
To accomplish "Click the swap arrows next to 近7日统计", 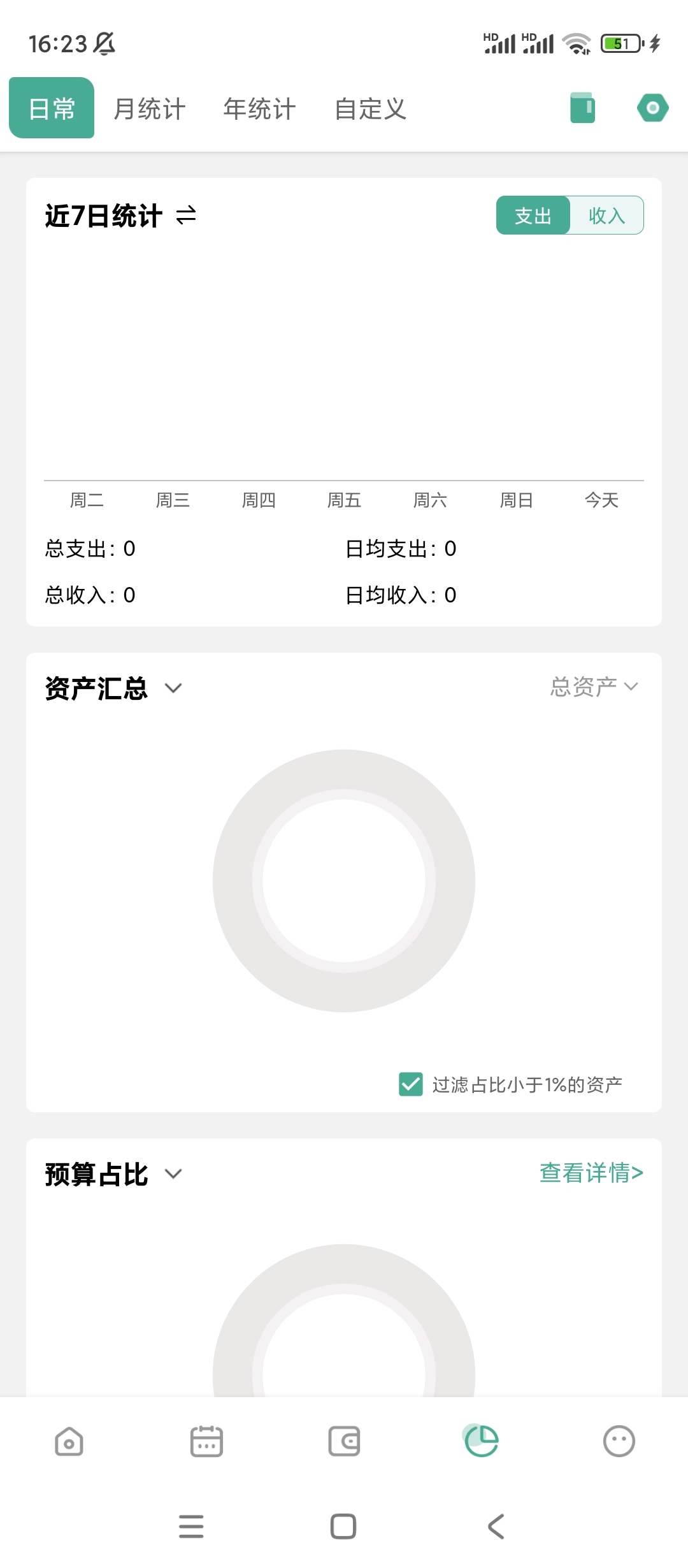I will [x=185, y=217].
